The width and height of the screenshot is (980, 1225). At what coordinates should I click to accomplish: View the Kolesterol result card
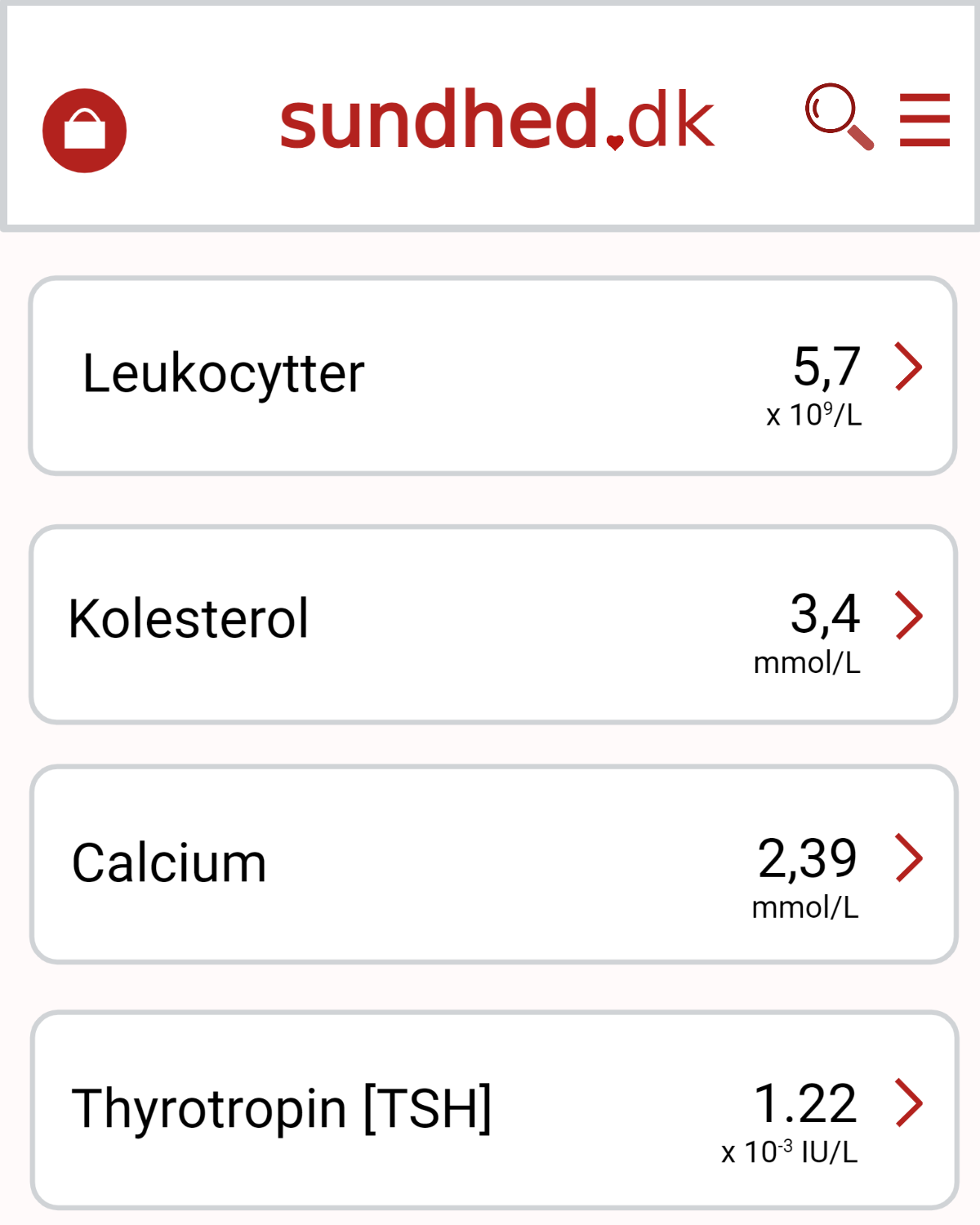(492, 625)
